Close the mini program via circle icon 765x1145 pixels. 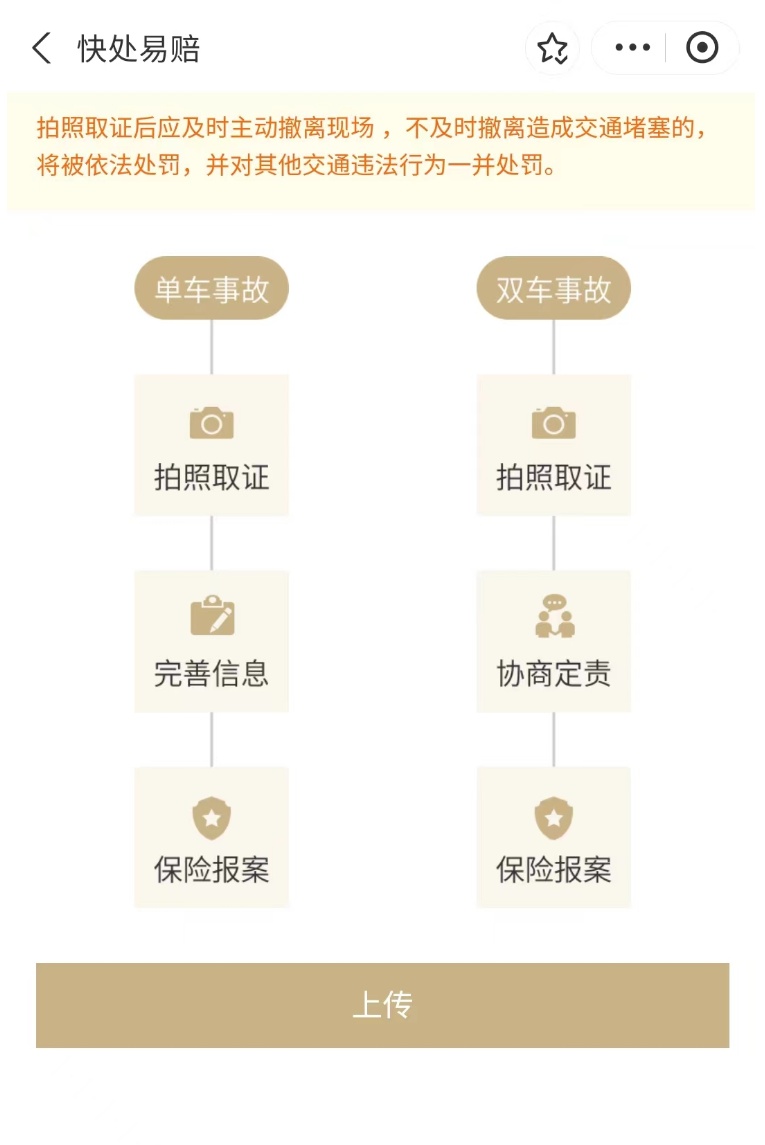[702, 48]
